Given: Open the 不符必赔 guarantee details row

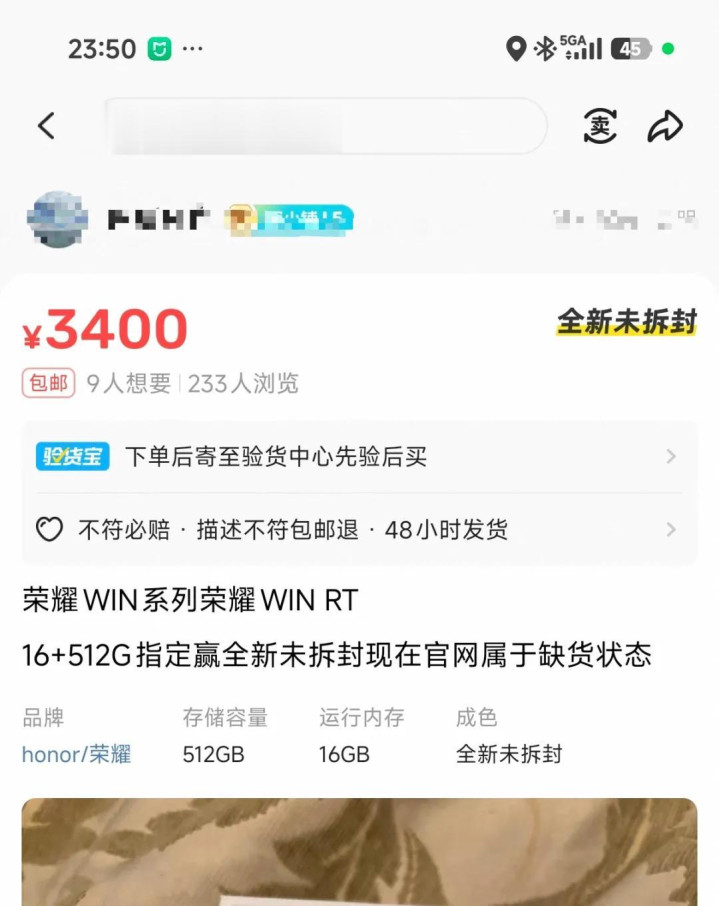Looking at the screenshot, I should [358, 530].
